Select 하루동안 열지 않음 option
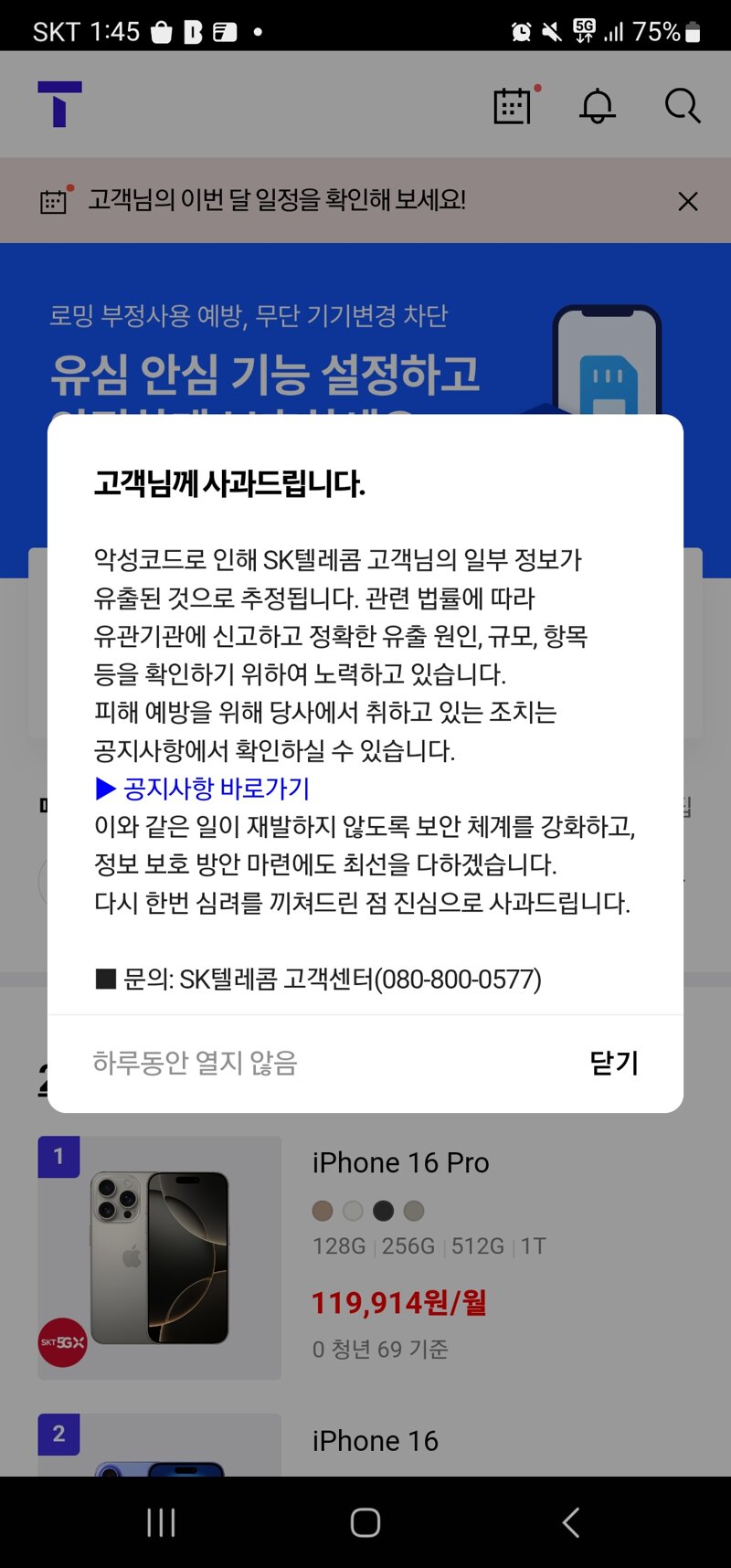This screenshot has width=731, height=1568. [x=195, y=1063]
